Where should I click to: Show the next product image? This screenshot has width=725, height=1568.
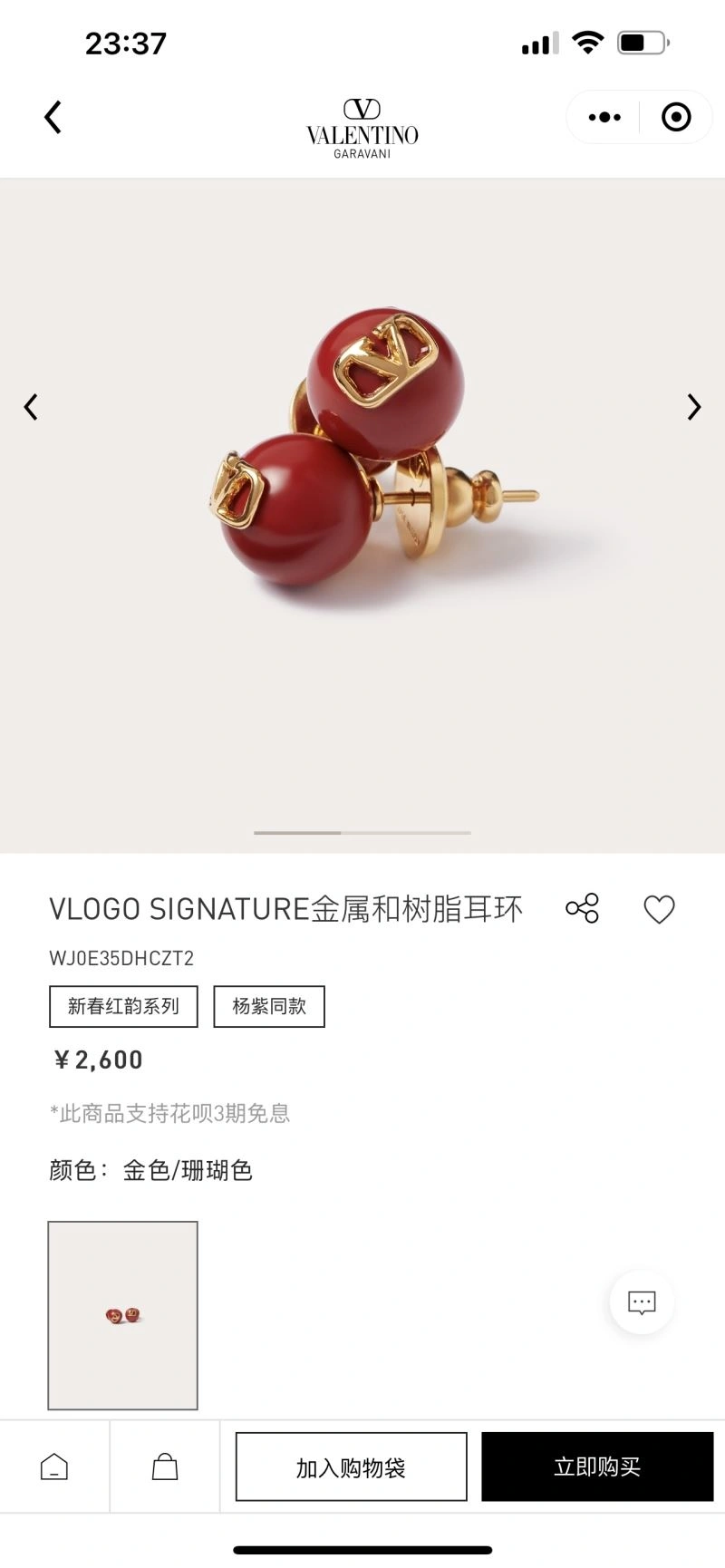pyautogui.click(x=694, y=407)
